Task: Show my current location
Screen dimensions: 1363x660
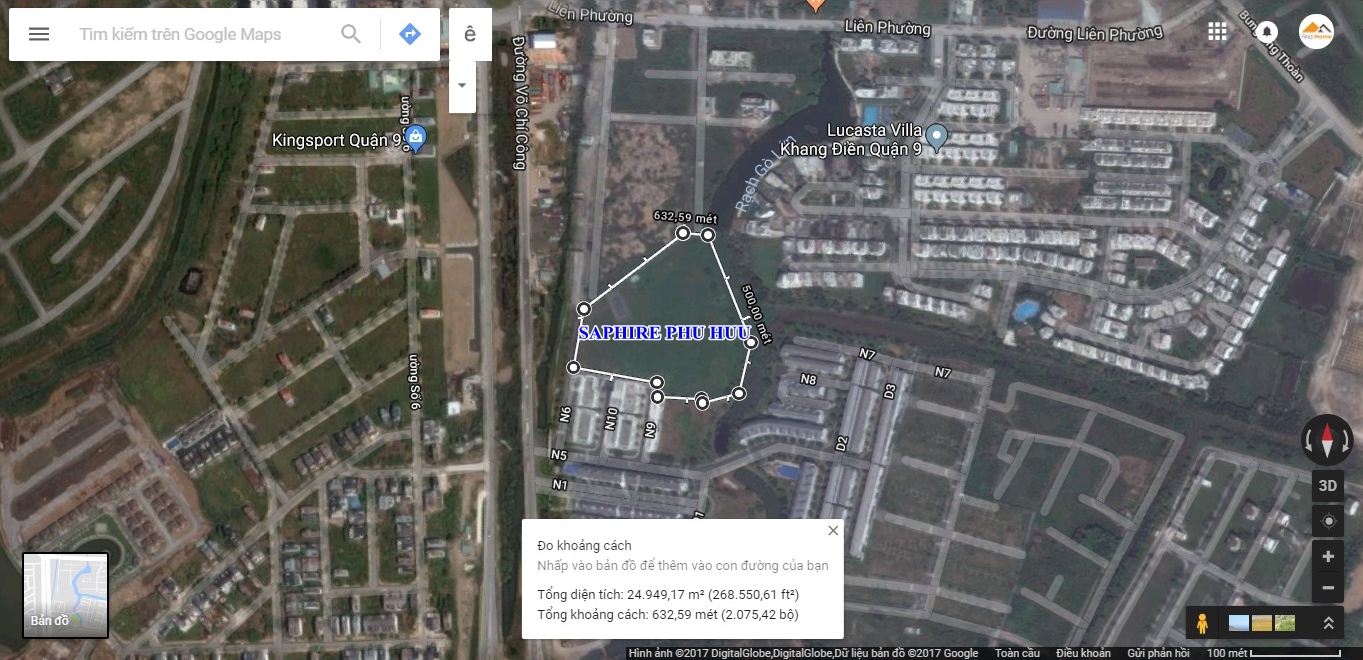Action: pyautogui.click(x=1327, y=521)
